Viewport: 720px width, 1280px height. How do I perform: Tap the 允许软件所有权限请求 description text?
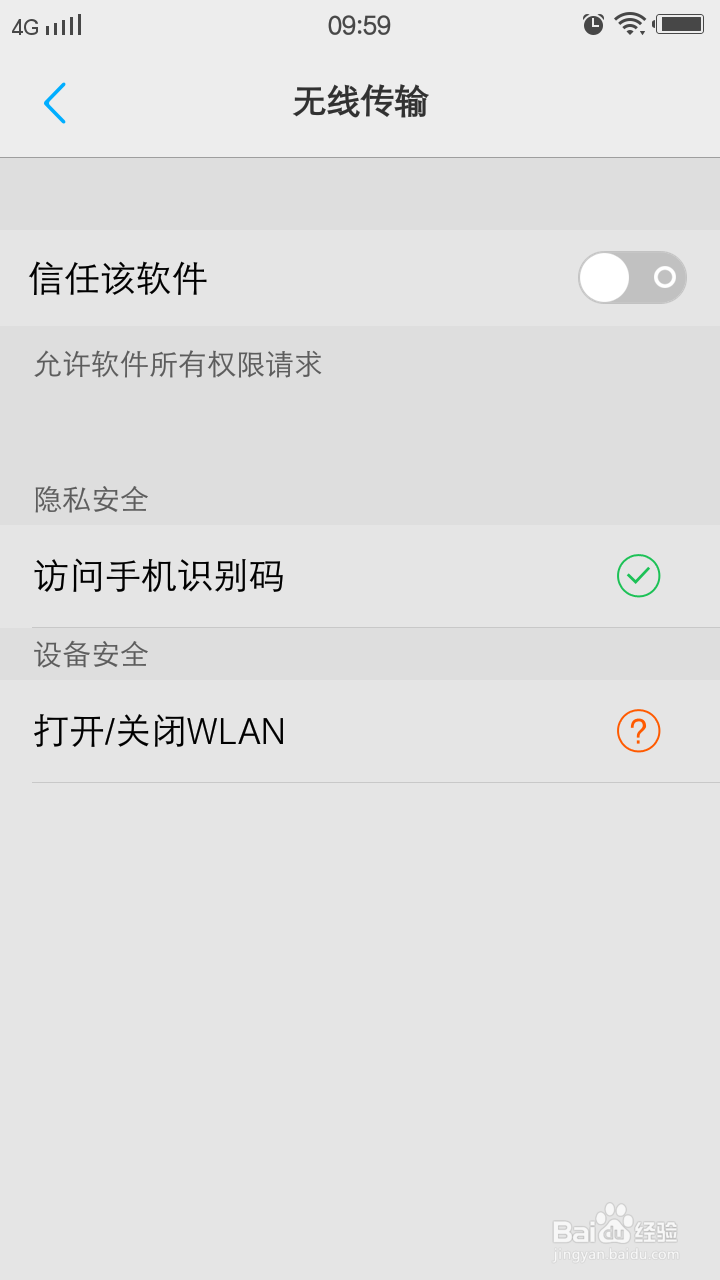[176, 365]
